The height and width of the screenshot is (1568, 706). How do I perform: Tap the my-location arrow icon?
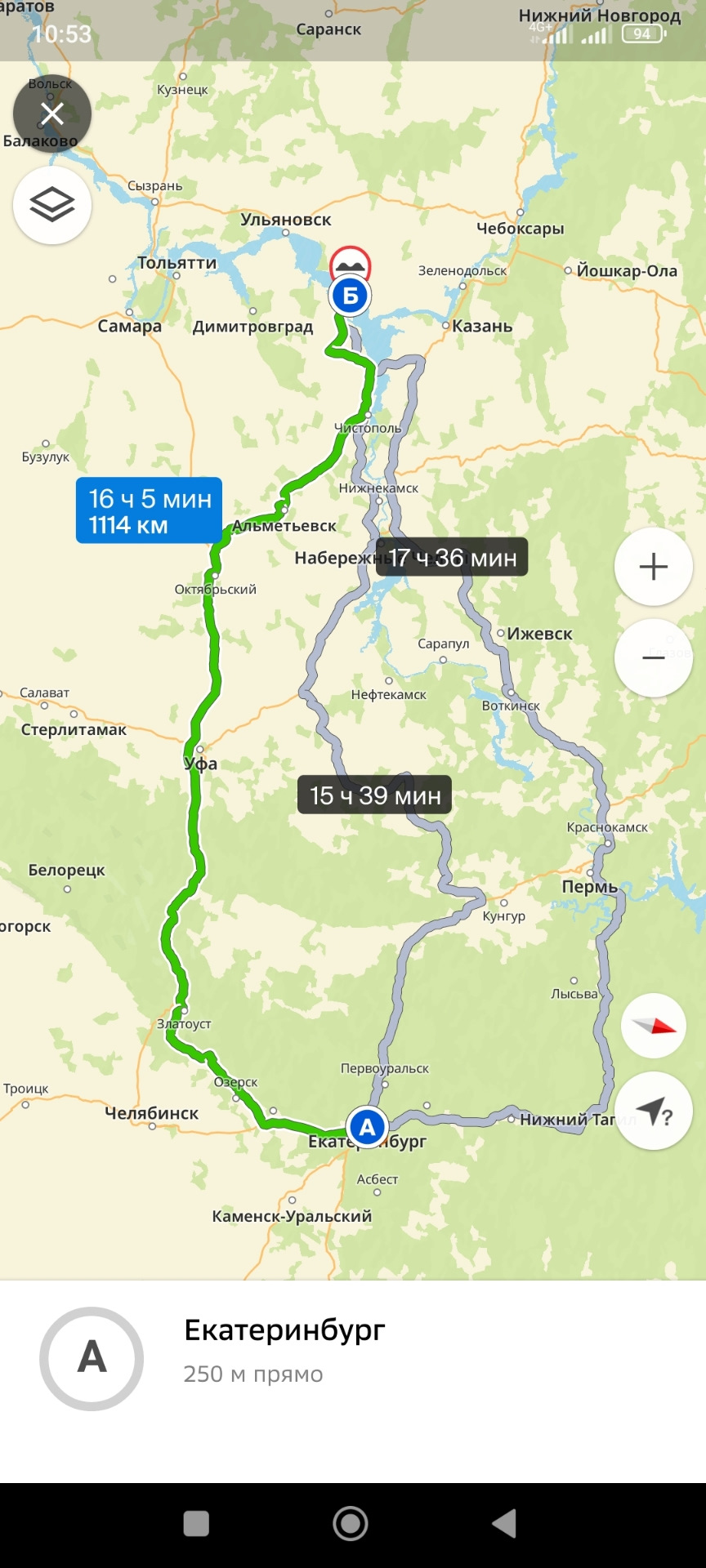(x=653, y=1111)
